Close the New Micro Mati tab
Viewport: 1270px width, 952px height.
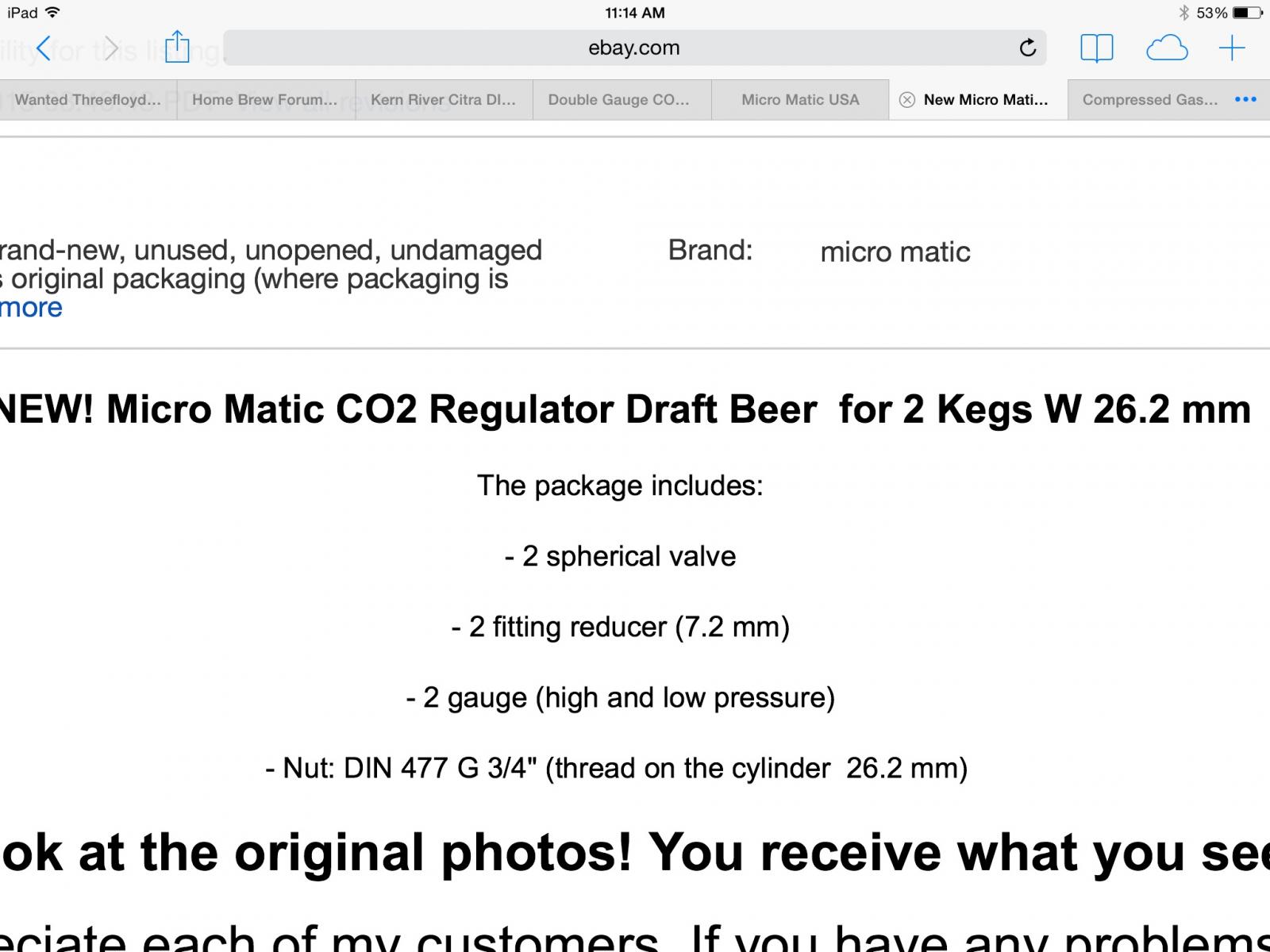(x=906, y=100)
